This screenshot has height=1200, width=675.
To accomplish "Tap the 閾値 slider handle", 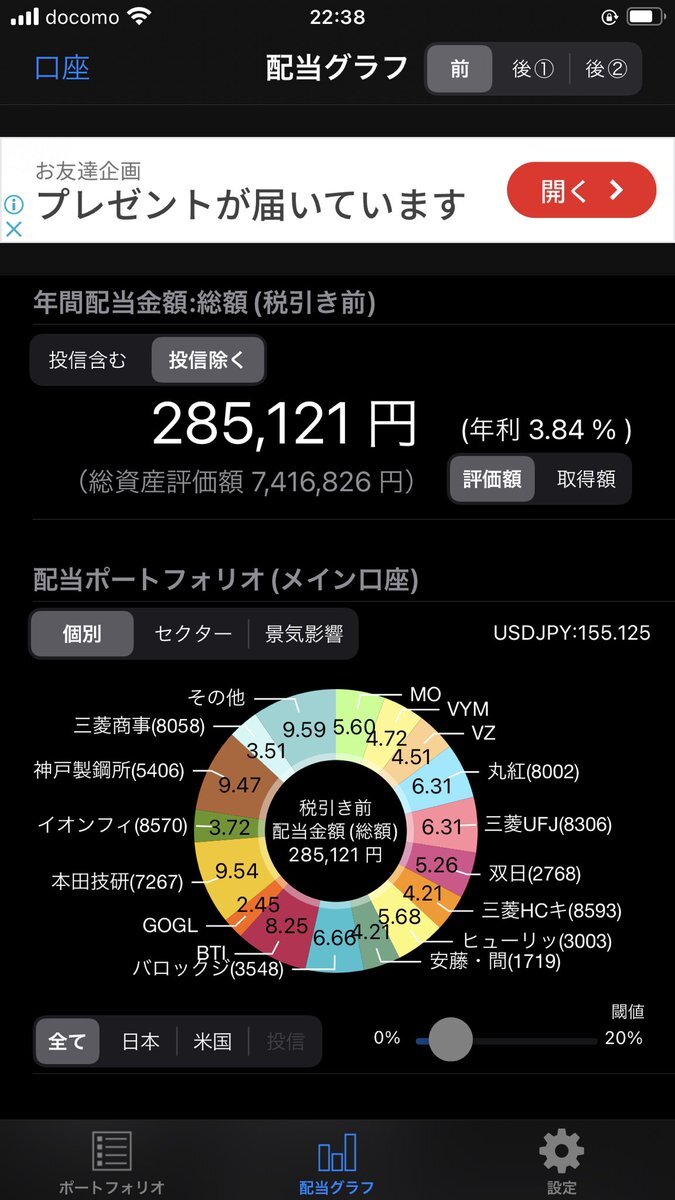I will click(450, 1040).
